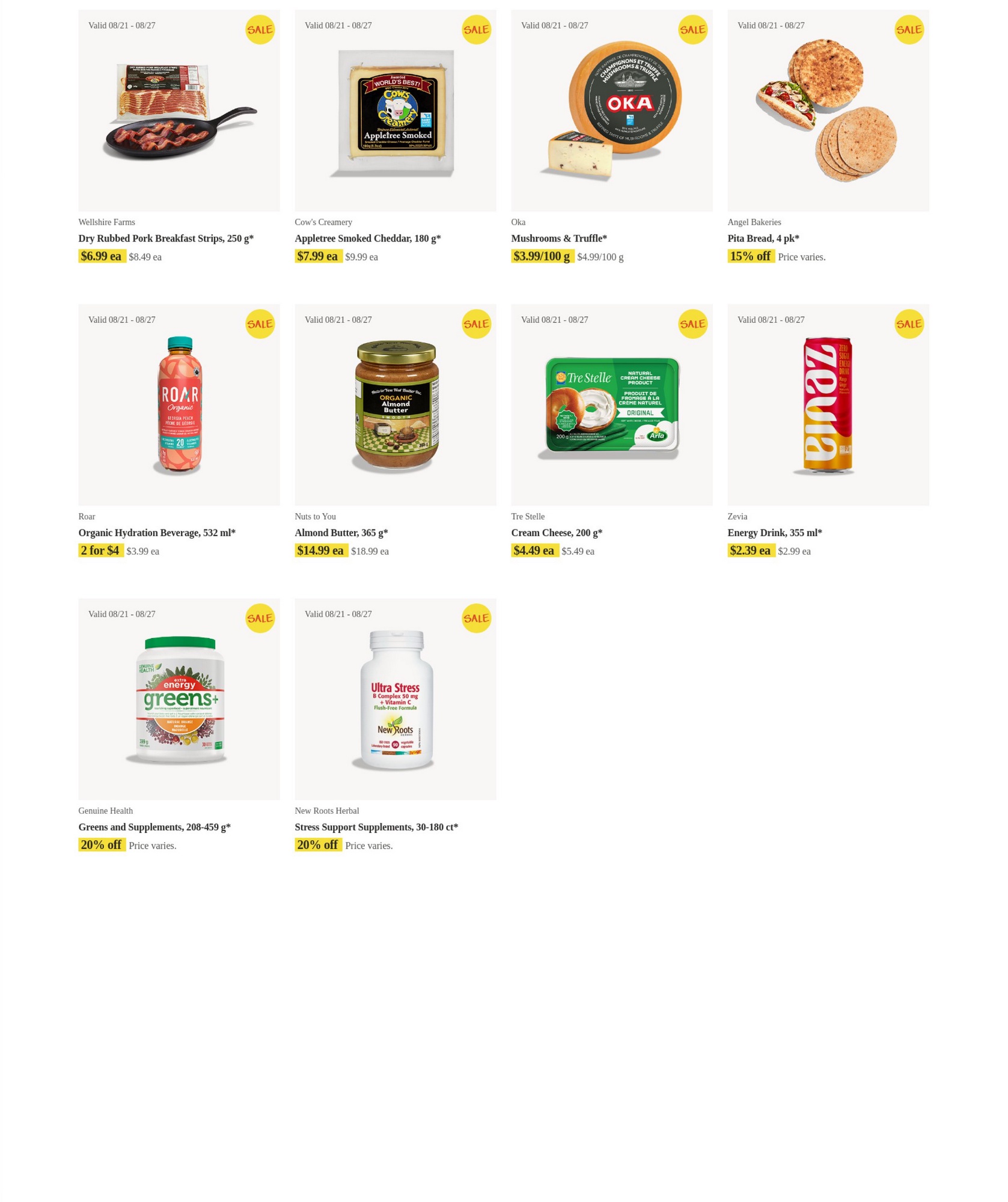The height and width of the screenshot is (1202, 1008).
Task: Open the Oka Mushrooms & Truffle cheese card
Action: 611,111
